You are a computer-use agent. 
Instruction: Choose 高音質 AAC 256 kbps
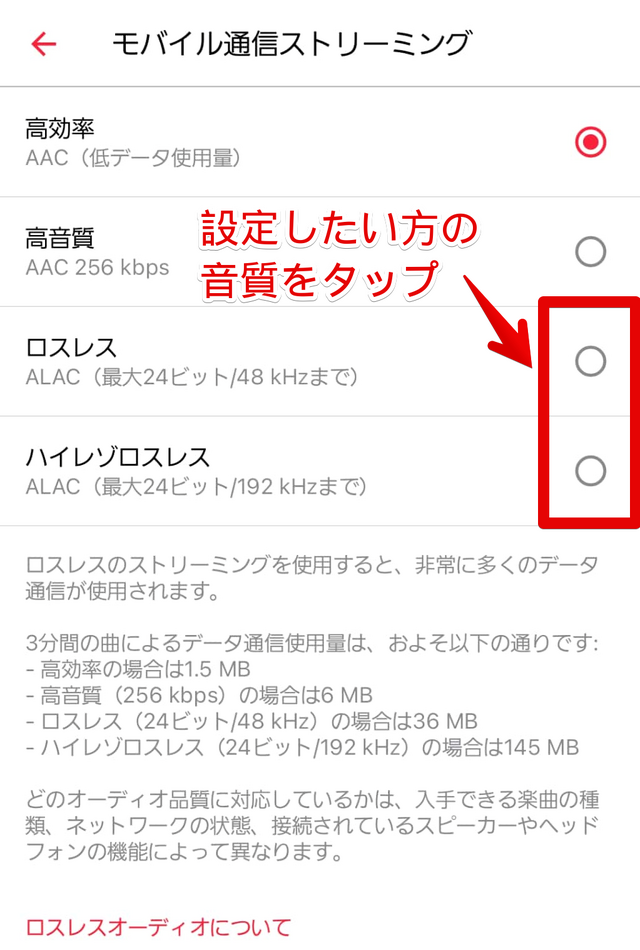pyautogui.click(x=591, y=252)
